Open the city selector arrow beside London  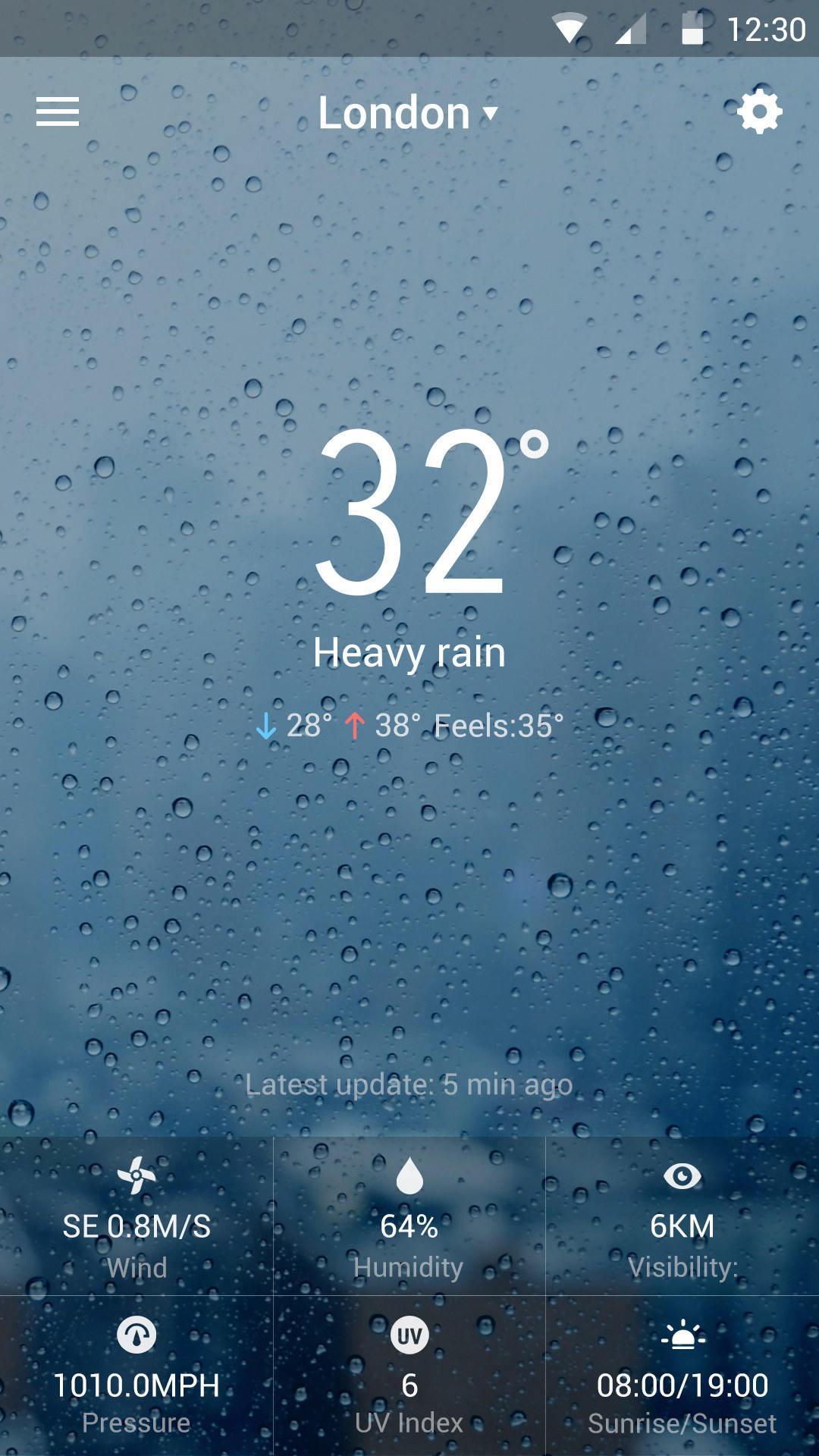pyautogui.click(x=491, y=114)
